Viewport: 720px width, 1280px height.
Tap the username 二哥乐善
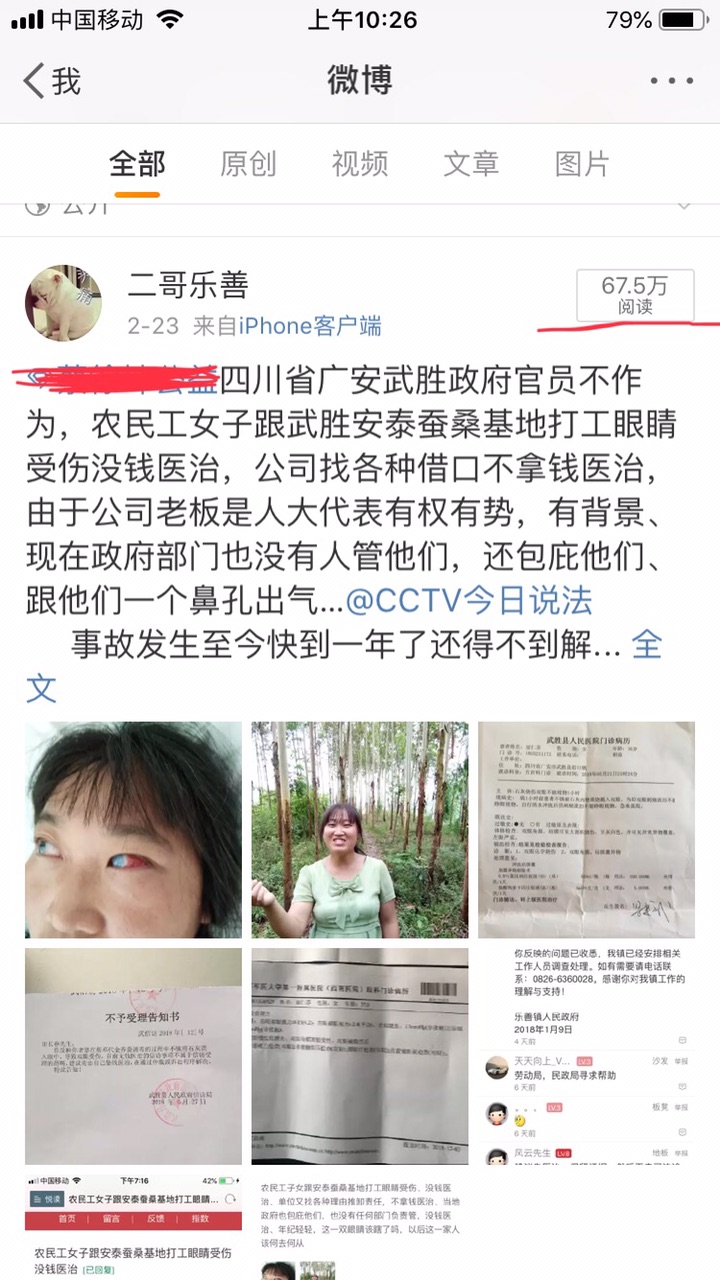(x=188, y=286)
